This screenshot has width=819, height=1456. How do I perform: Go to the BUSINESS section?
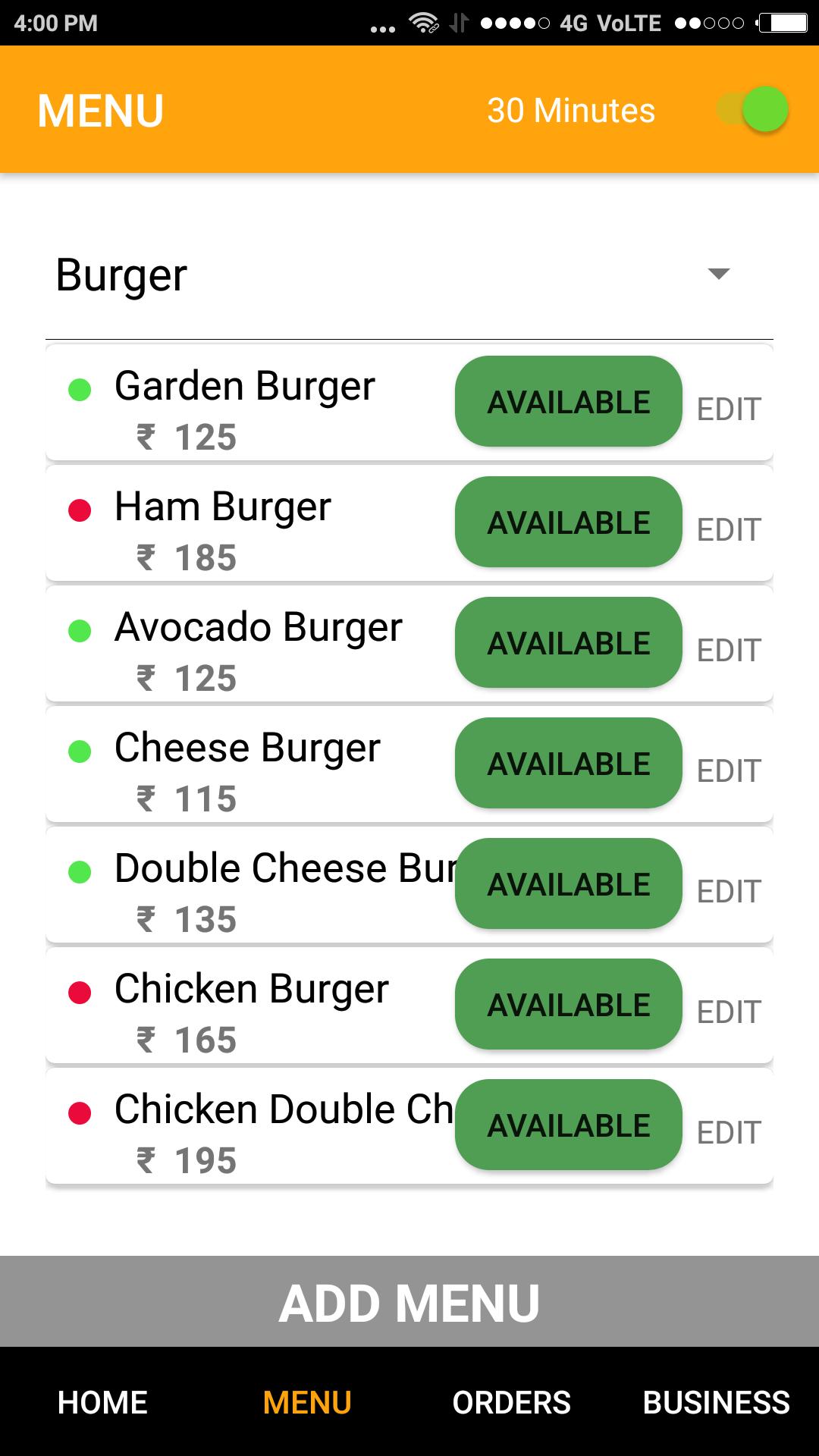click(x=716, y=1401)
